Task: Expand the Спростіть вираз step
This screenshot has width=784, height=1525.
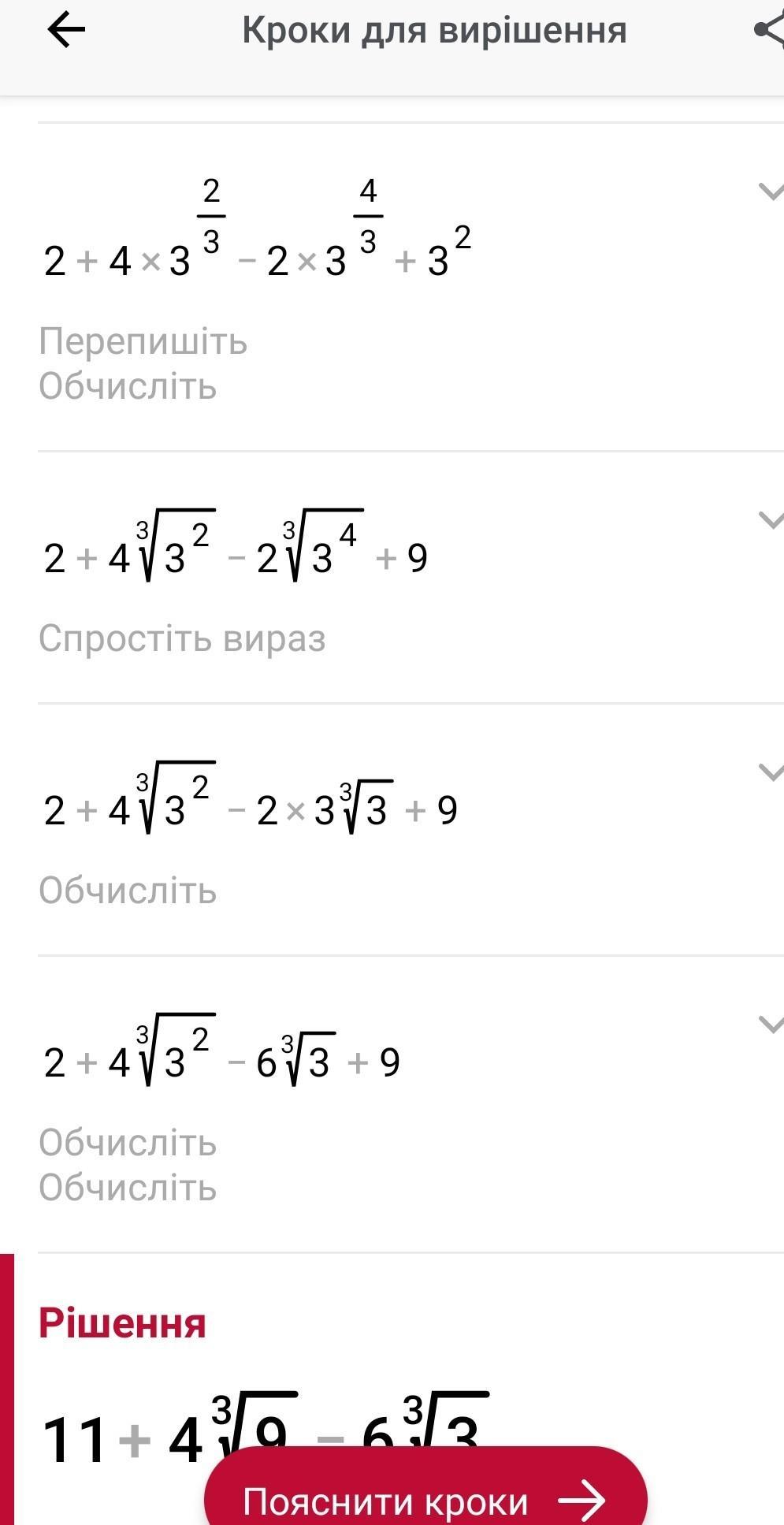Action: (770, 519)
